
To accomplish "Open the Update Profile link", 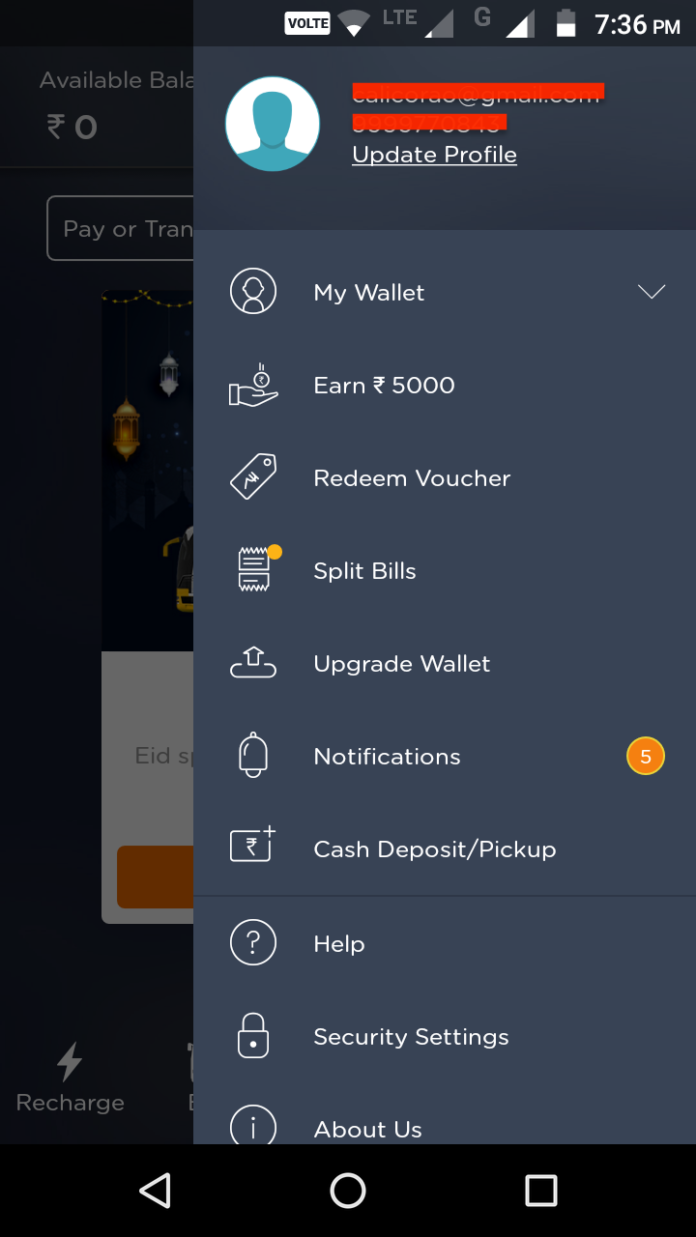I will point(434,155).
